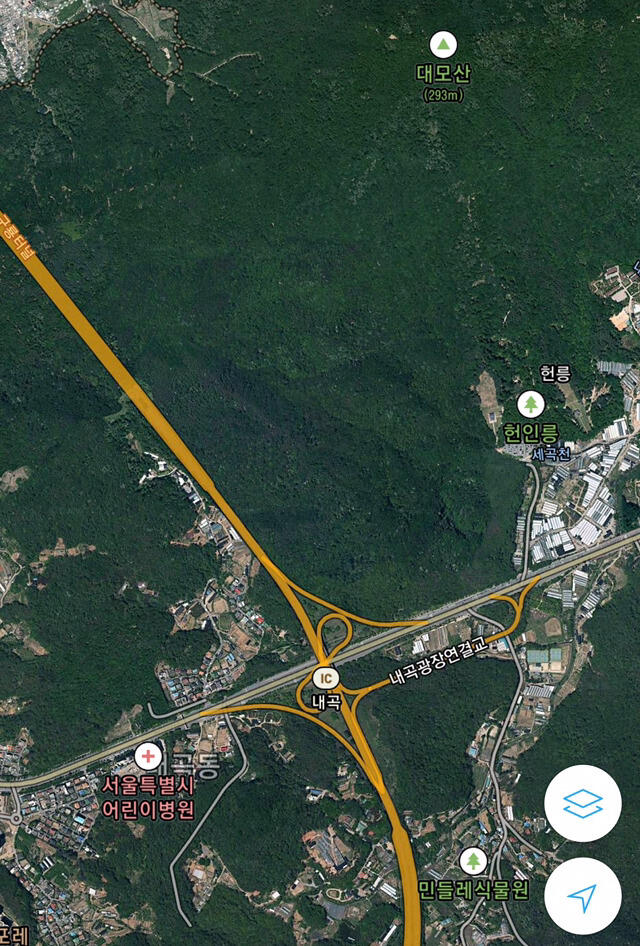This screenshot has height=946, width=640.
Task: Open the map layers button
Action: [582, 803]
